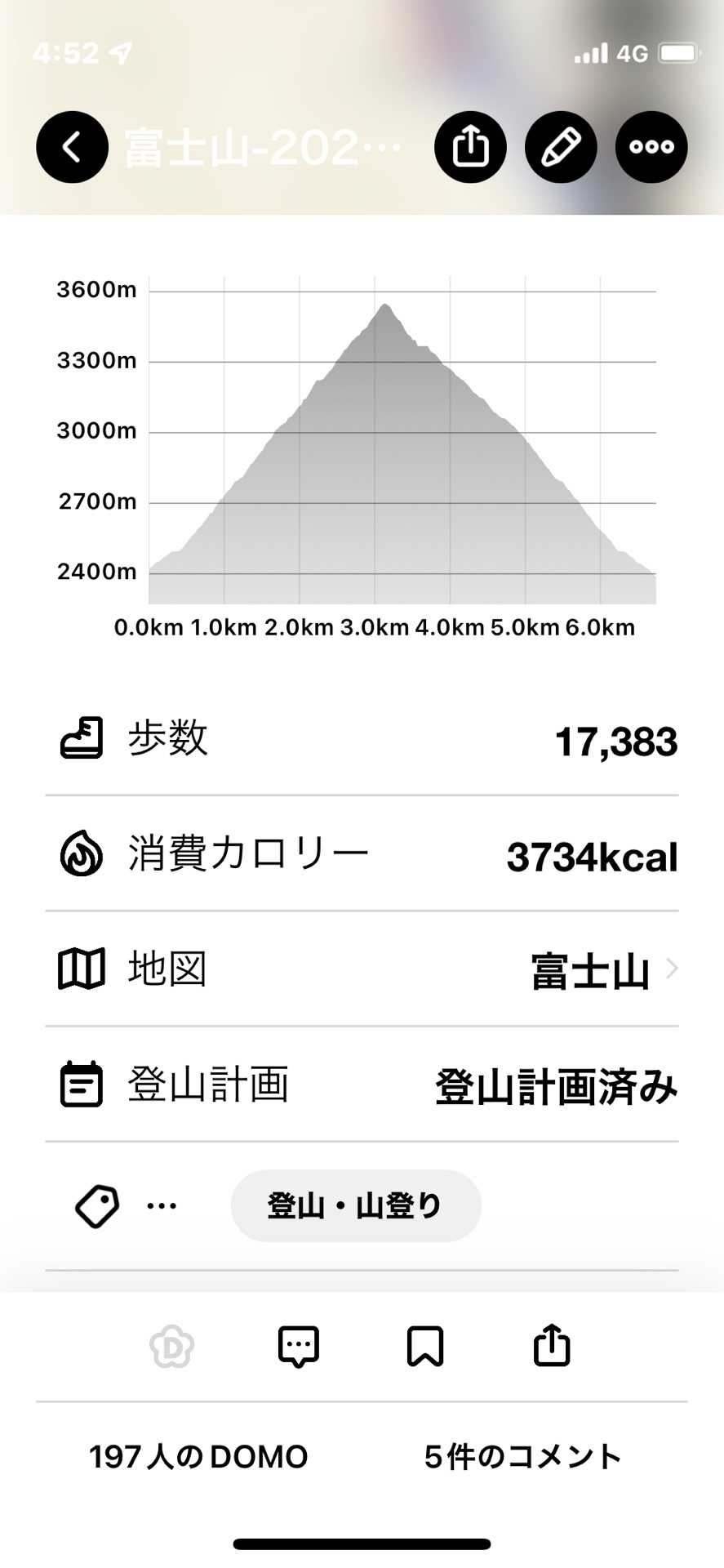Open the comment bubble icon

299,1347
